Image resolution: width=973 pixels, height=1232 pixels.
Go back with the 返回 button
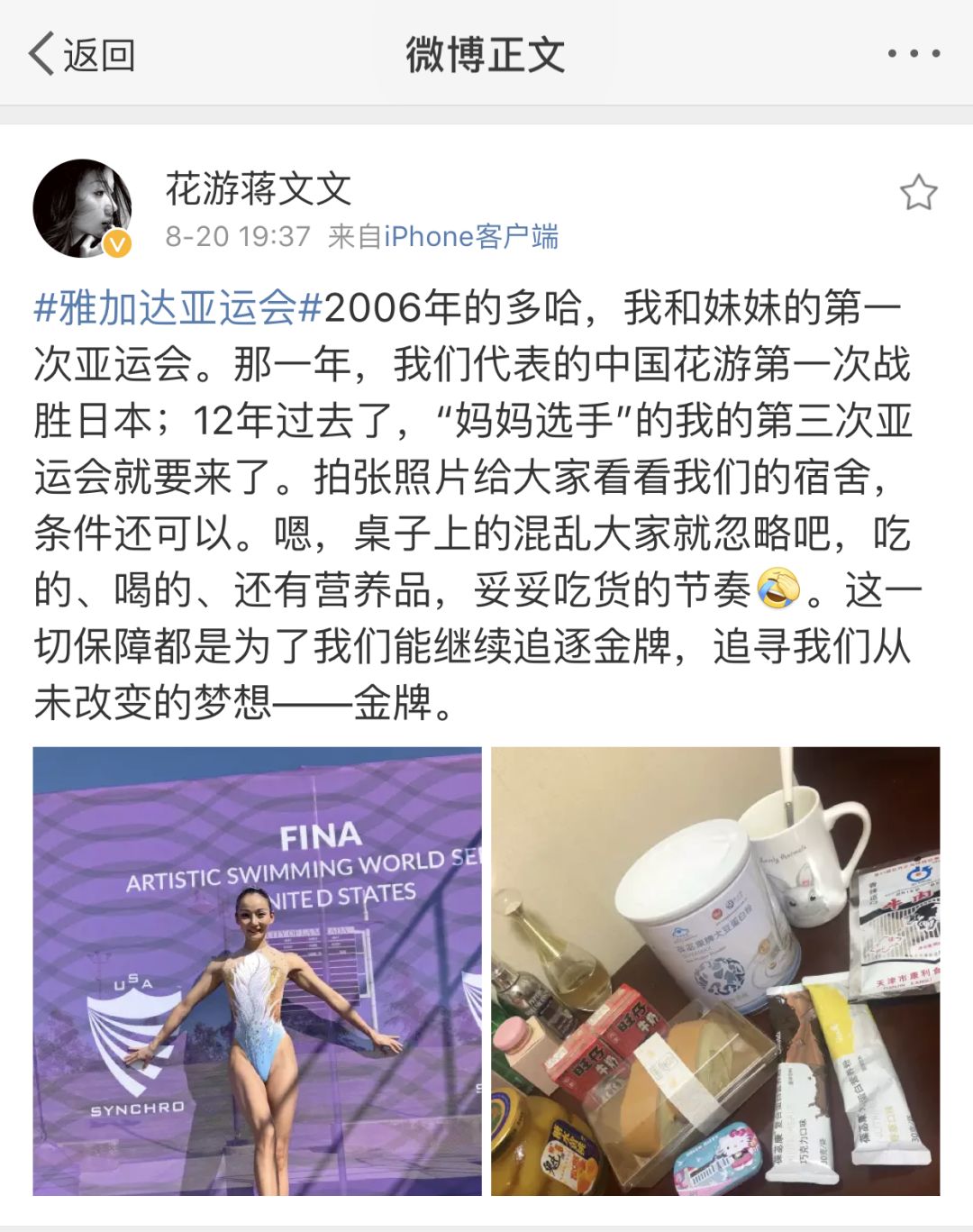(x=82, y=55)
